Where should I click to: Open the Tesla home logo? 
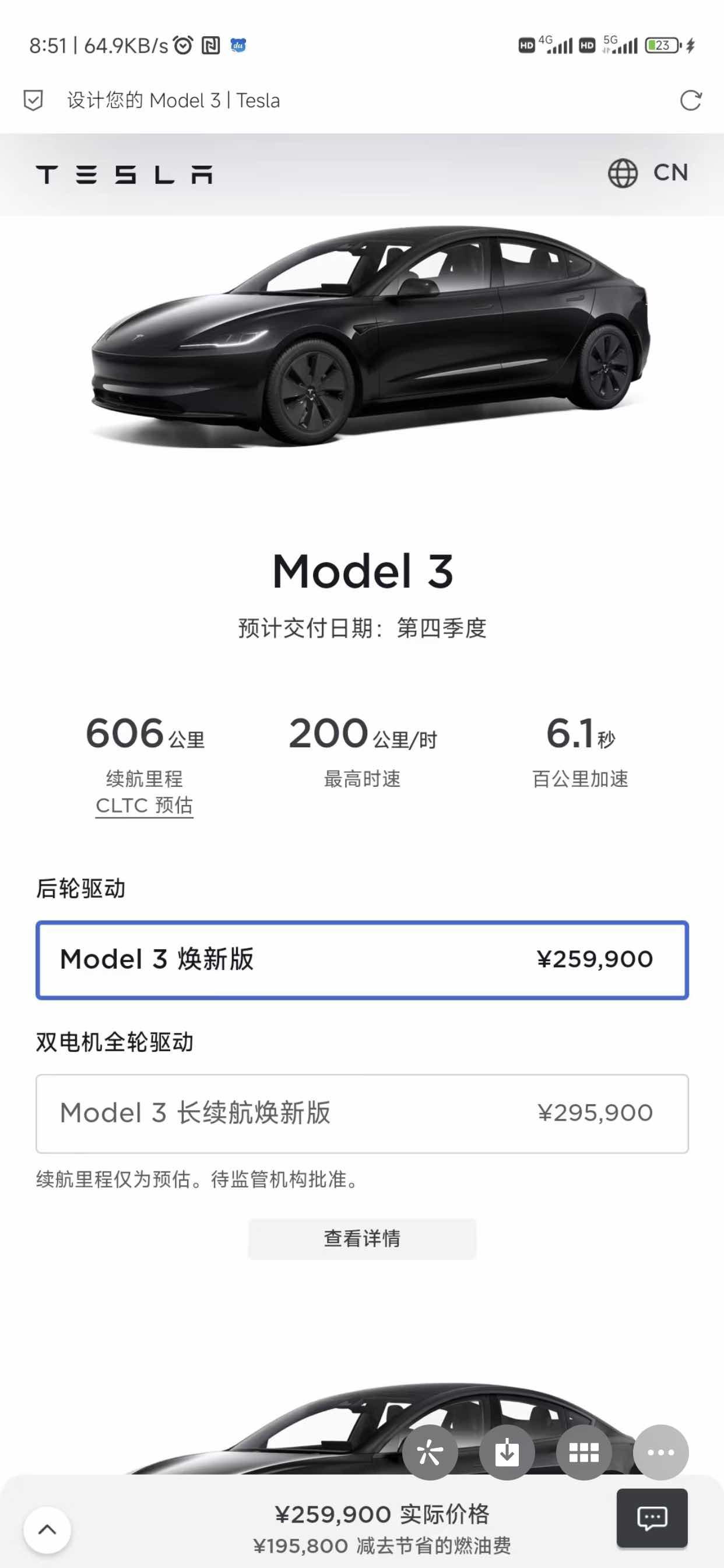124,174
